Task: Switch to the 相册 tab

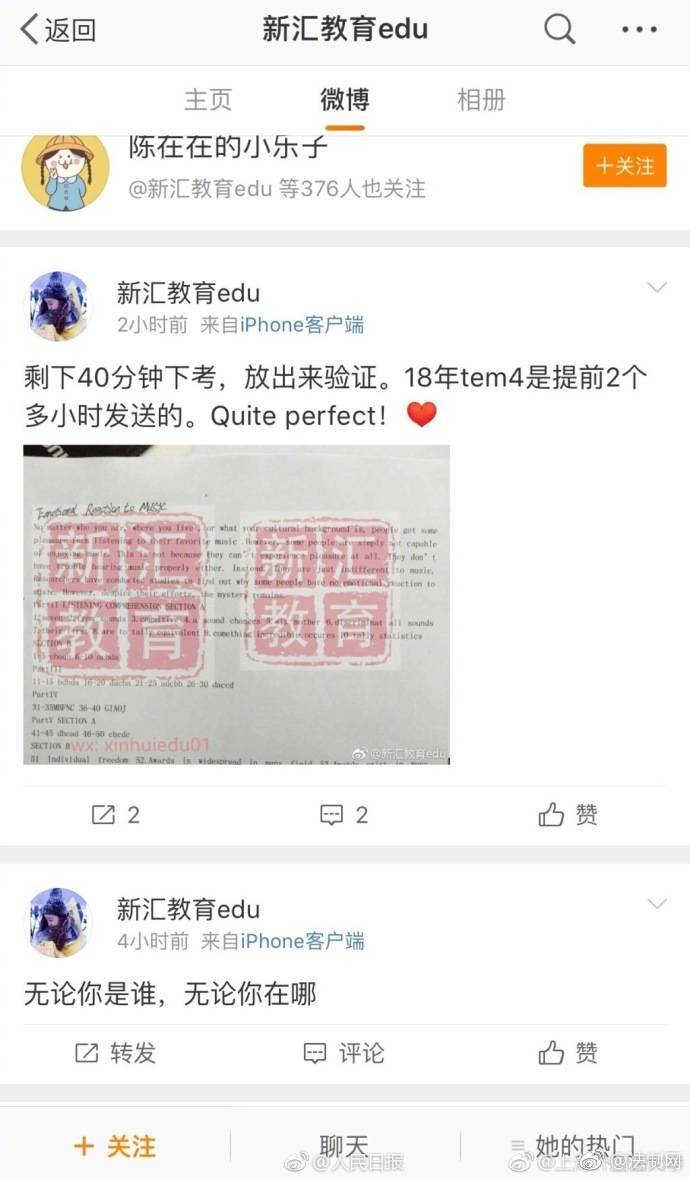Action: coord(482,99)
